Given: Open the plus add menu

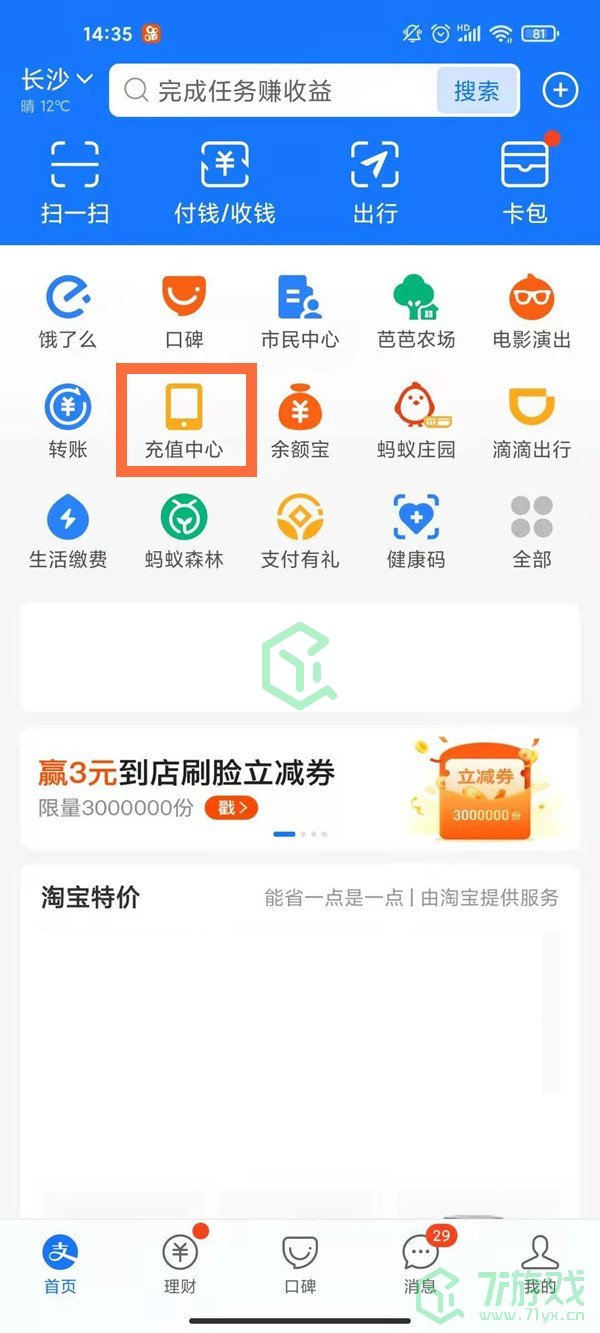Looking at the screenshot, I should 560,91.
